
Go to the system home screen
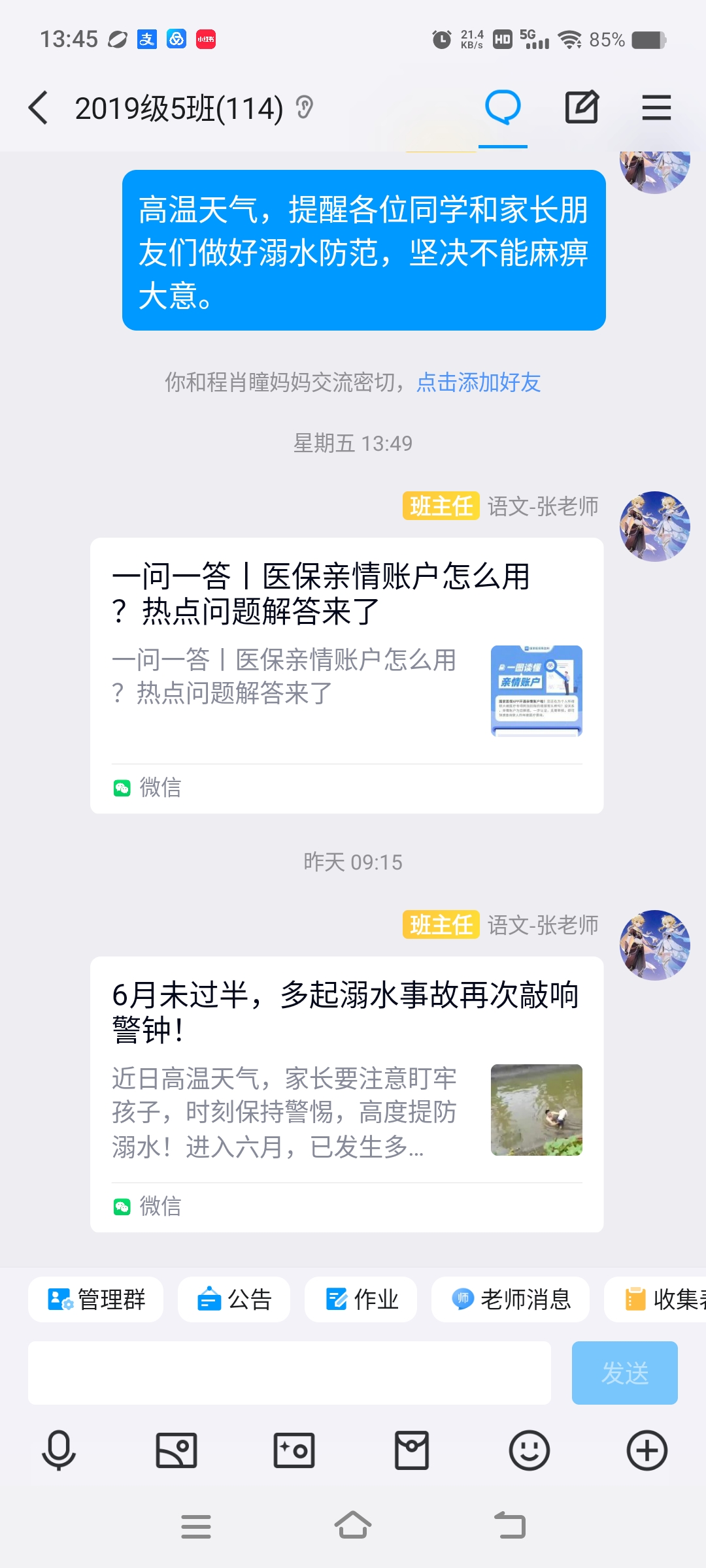pyautogui.click(x=353, y=1526)
